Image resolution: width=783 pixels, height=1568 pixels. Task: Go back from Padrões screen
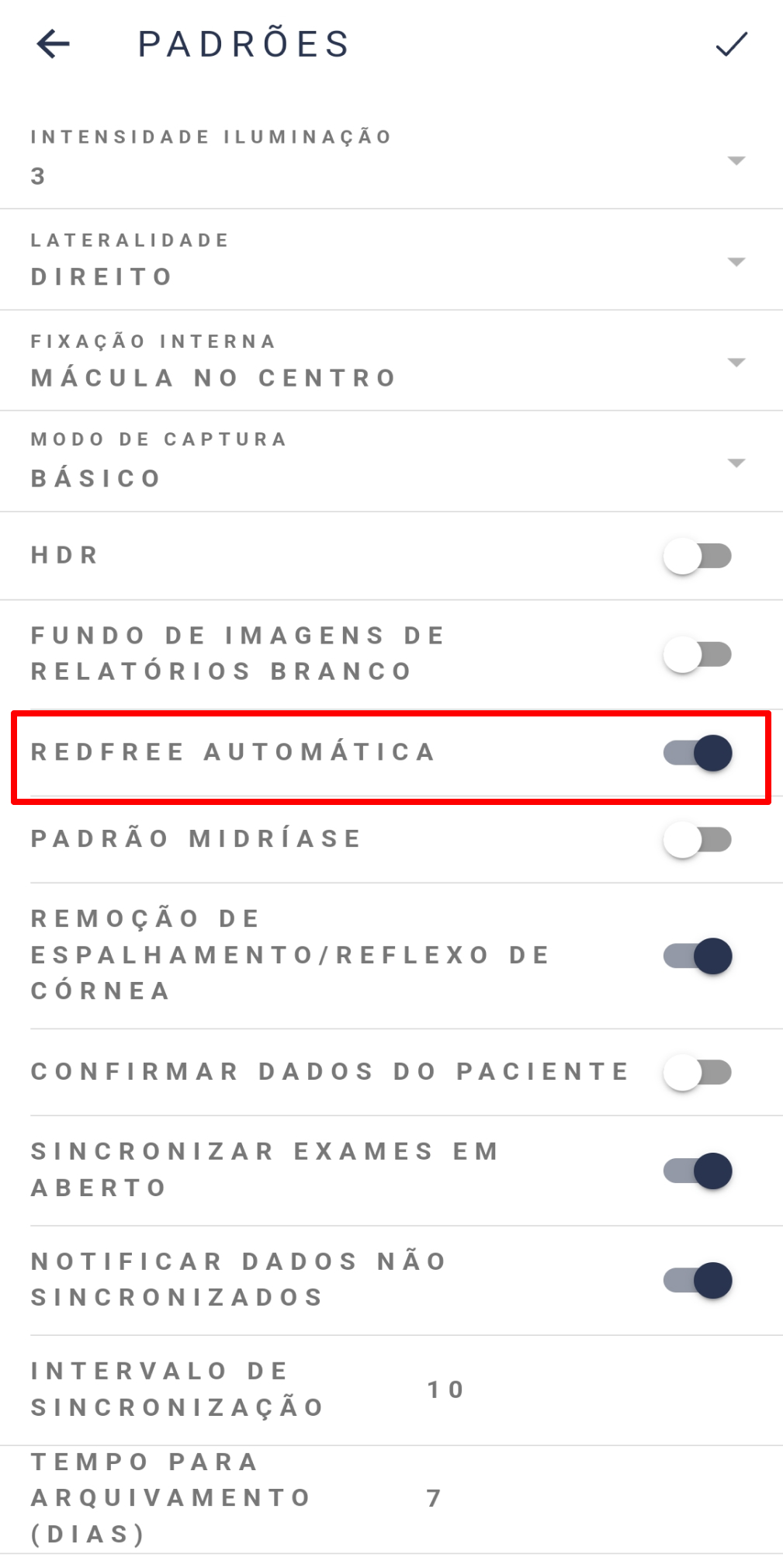[54, 43]
